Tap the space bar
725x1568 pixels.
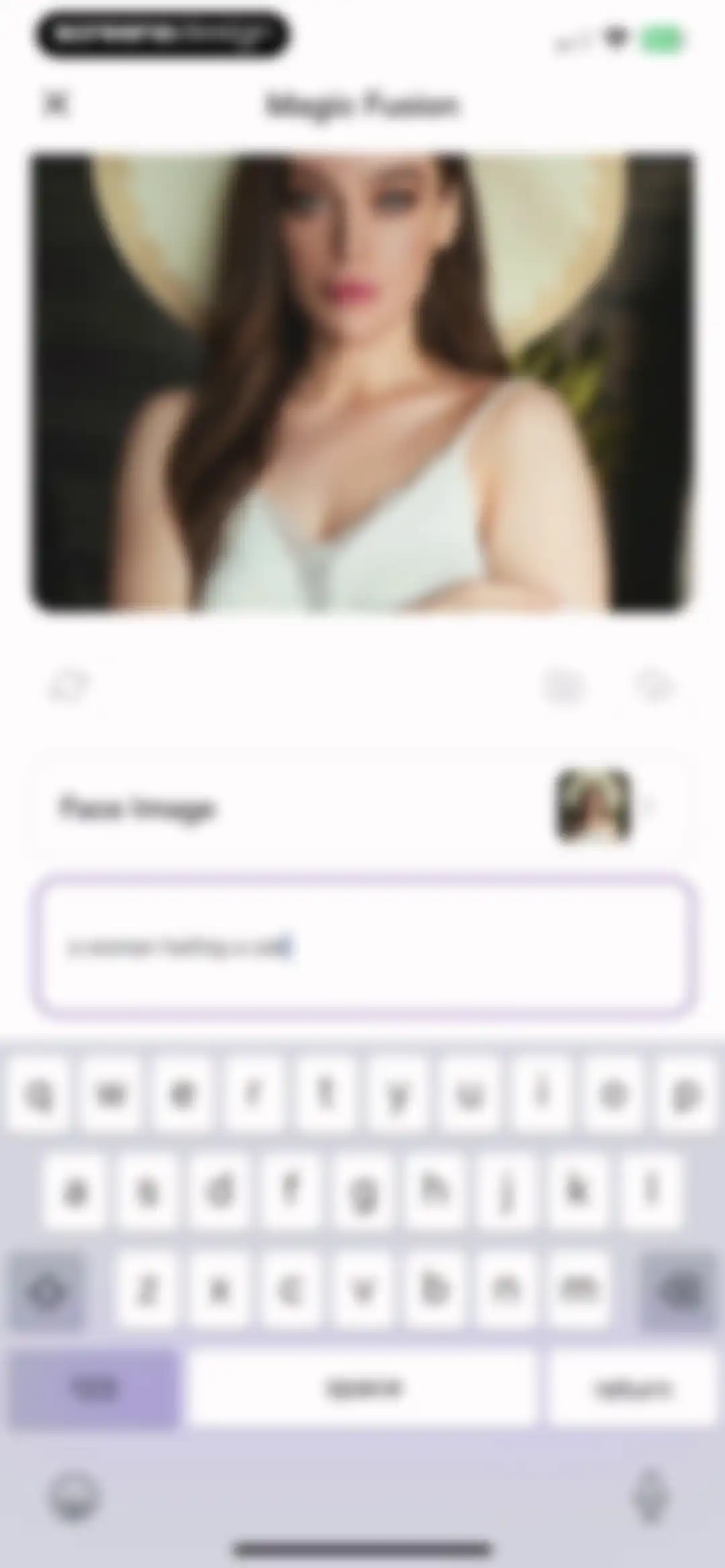pyautogui.click(x=363, y=1389)
